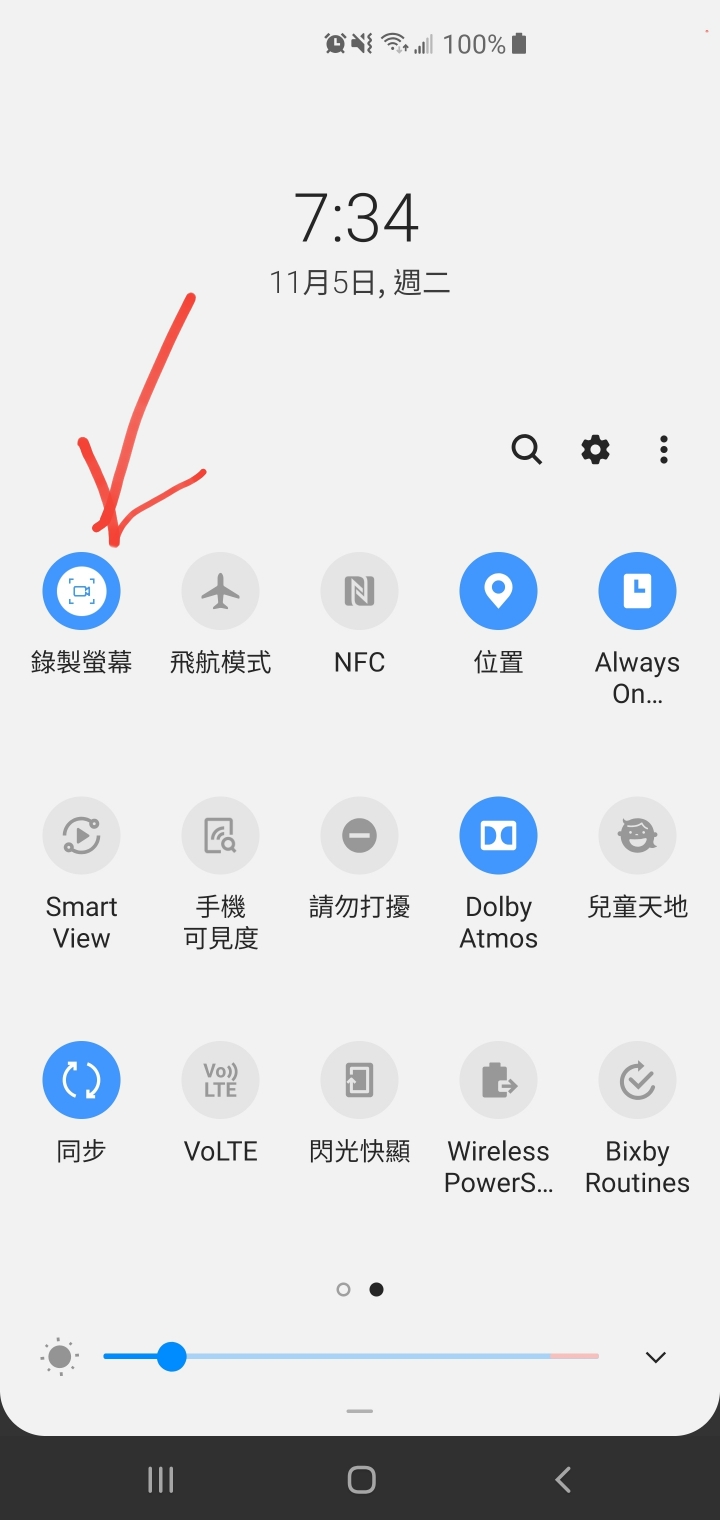This screenshot has width=720, height=1520.
Task: Turn off Always On Display
Action: point(637,592)
